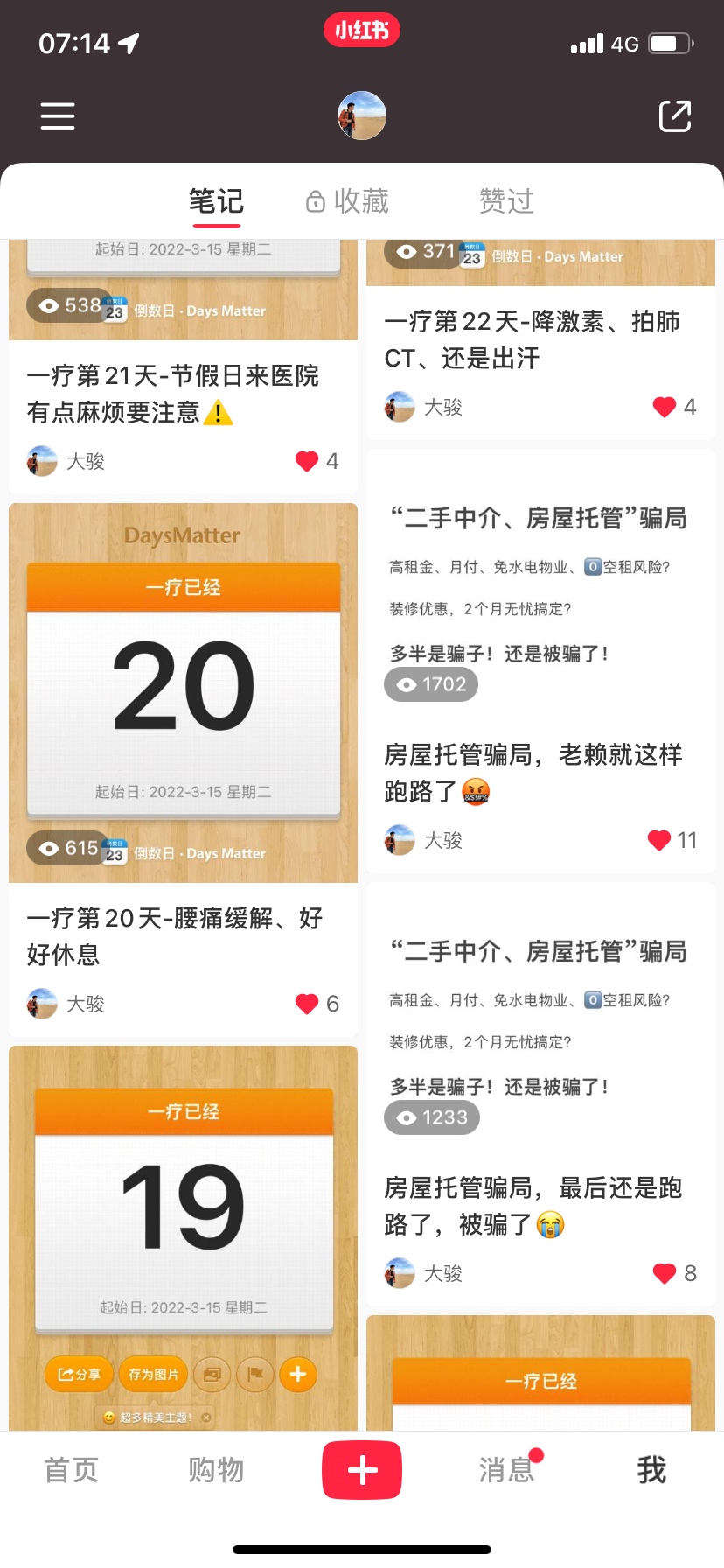Tap the share icon in top bar

pos(674,115)
